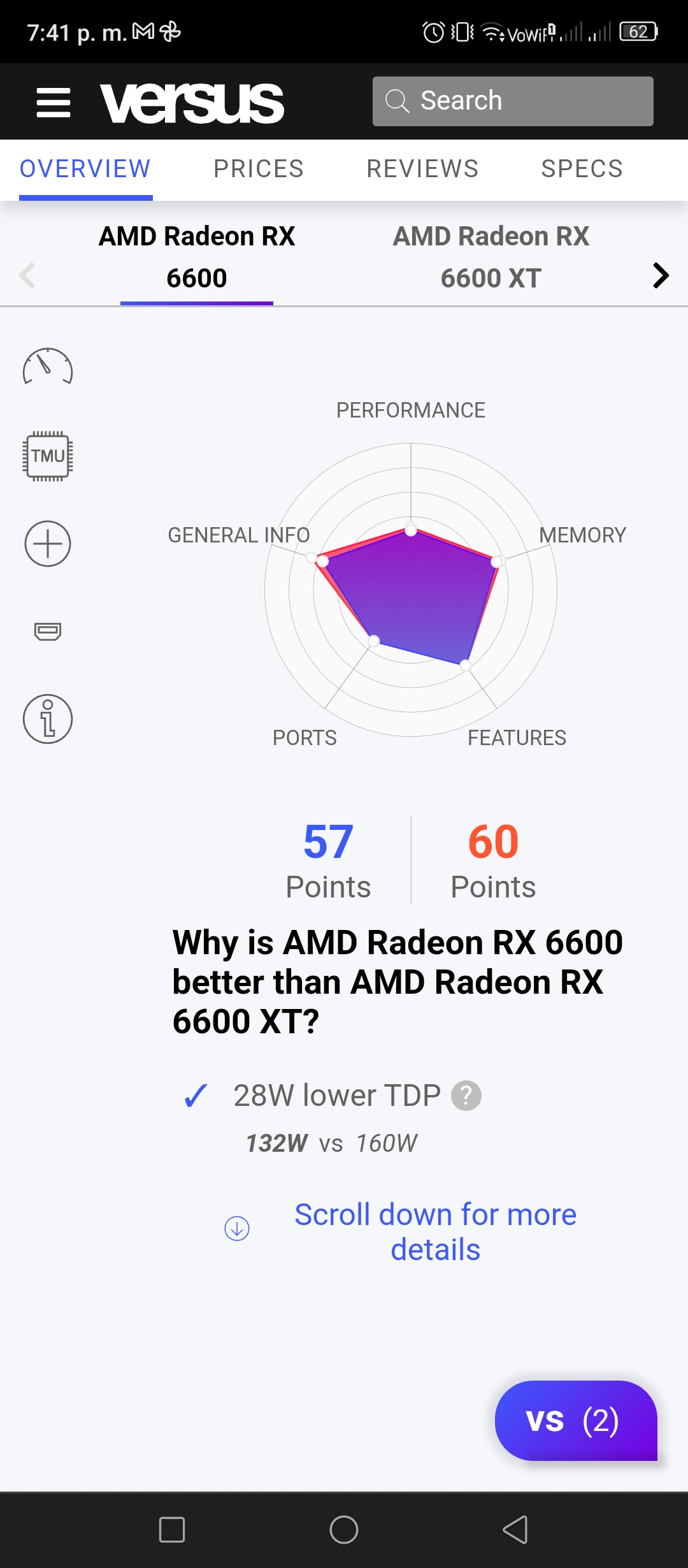
Task: Switch to the Reviews tab
Action: [422, 169]
